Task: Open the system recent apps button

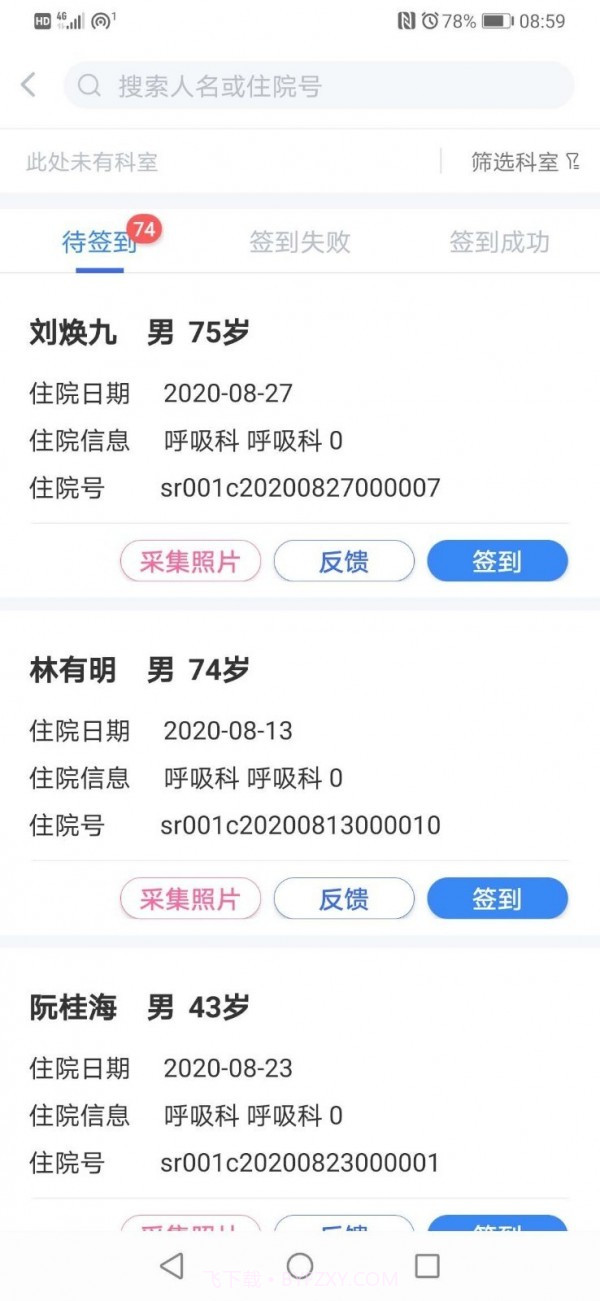Action: [427, 1265]
